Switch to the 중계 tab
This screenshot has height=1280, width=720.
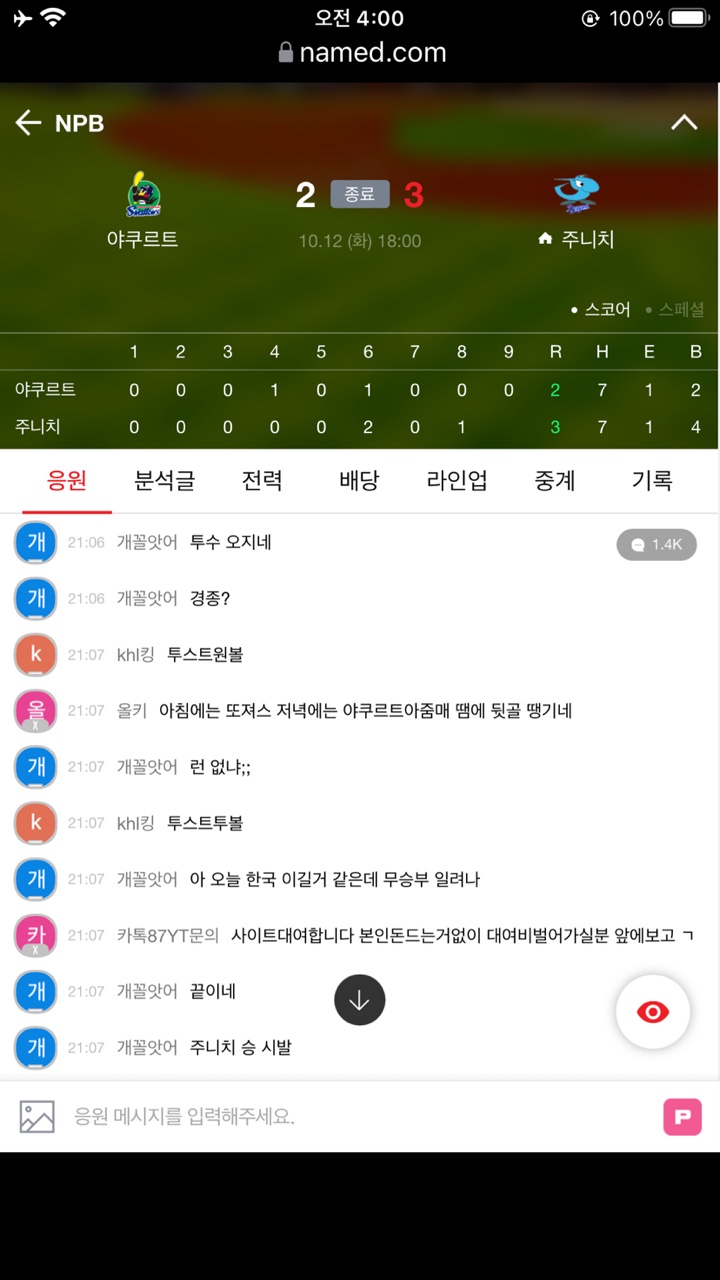click(555, 481)
